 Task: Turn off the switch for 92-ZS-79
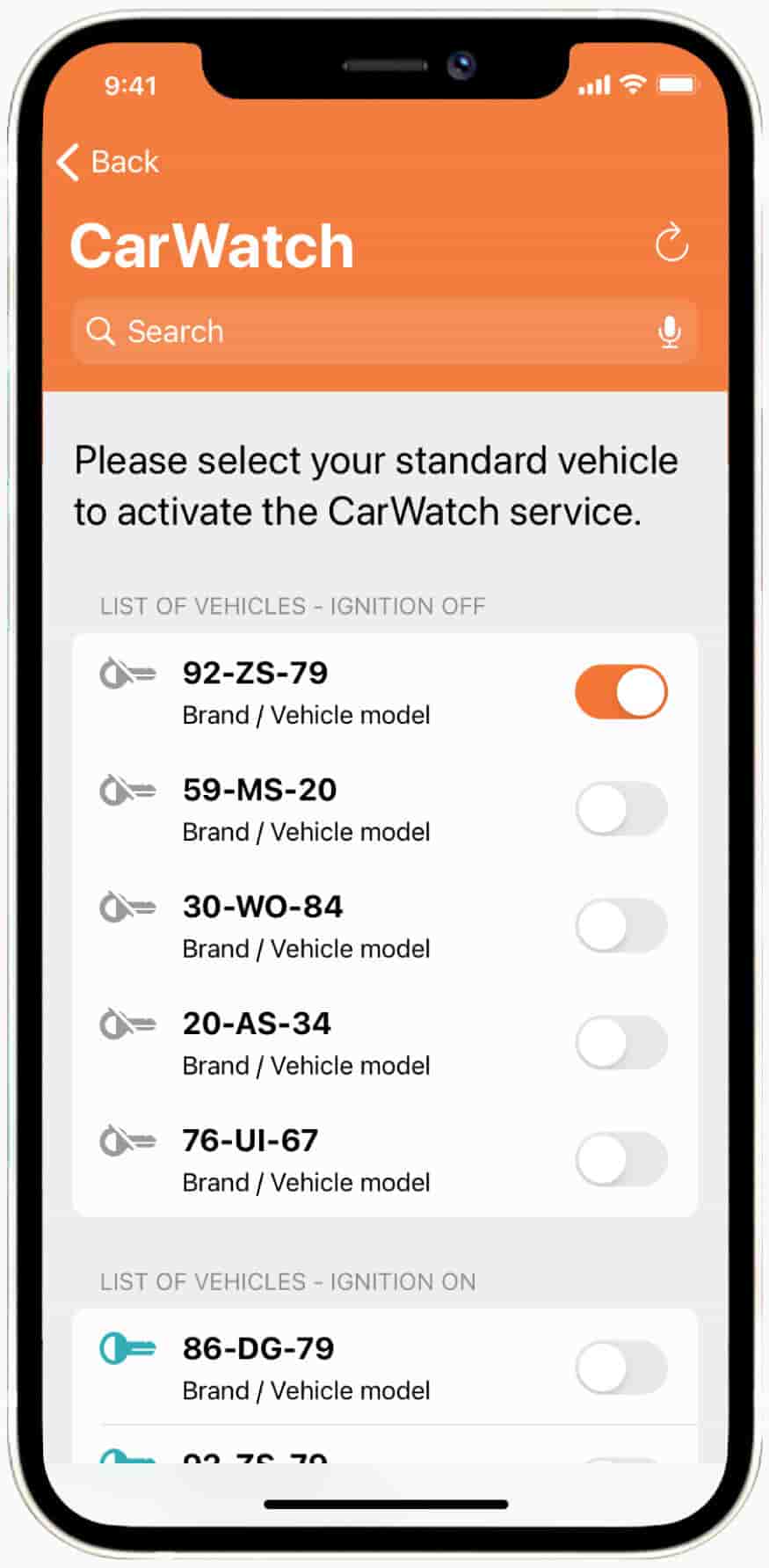(621, 692)
